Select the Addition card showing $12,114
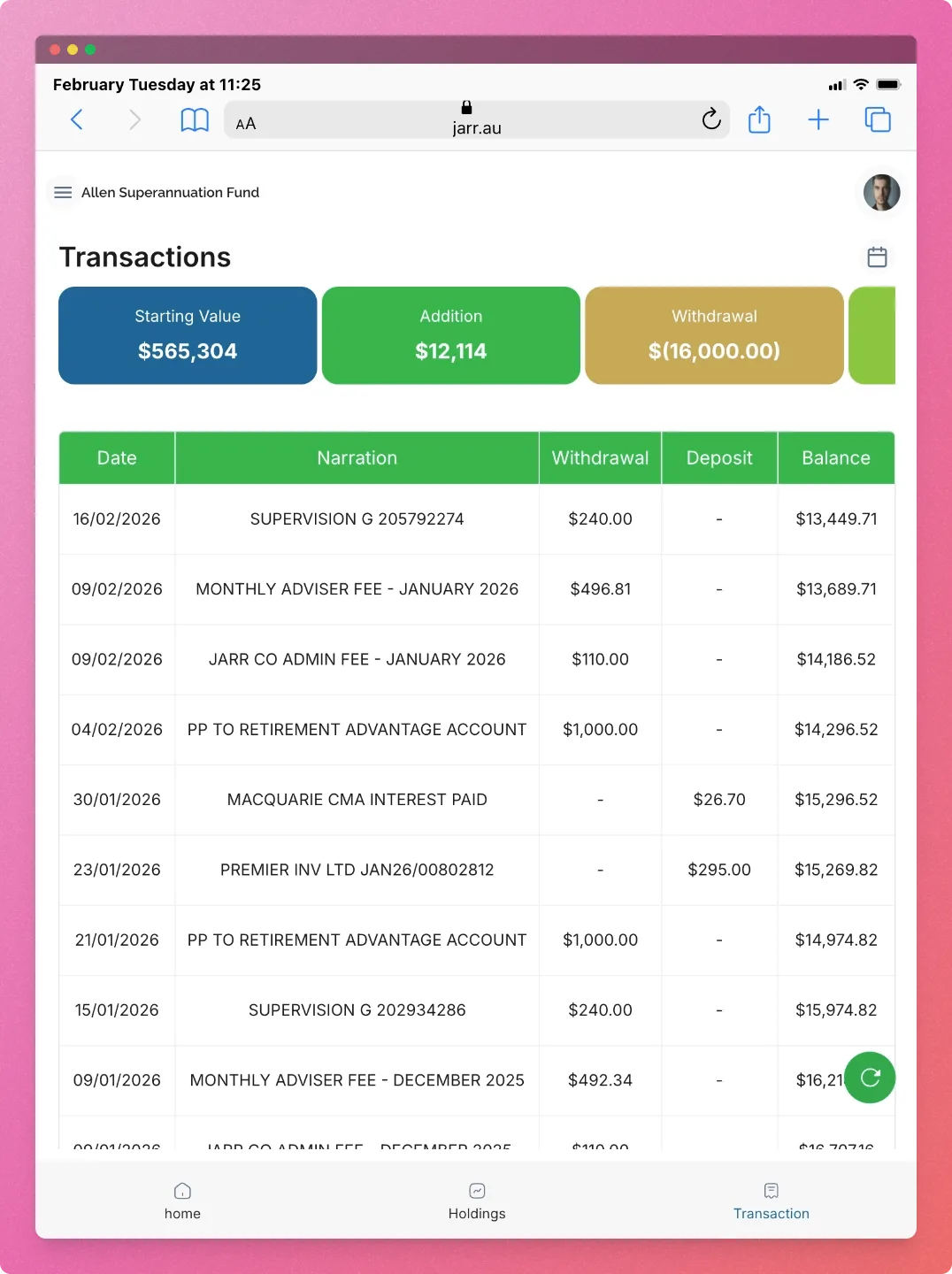Viewport: 952px width, 1274px height. pyautogui.click(x=450, y=335)
